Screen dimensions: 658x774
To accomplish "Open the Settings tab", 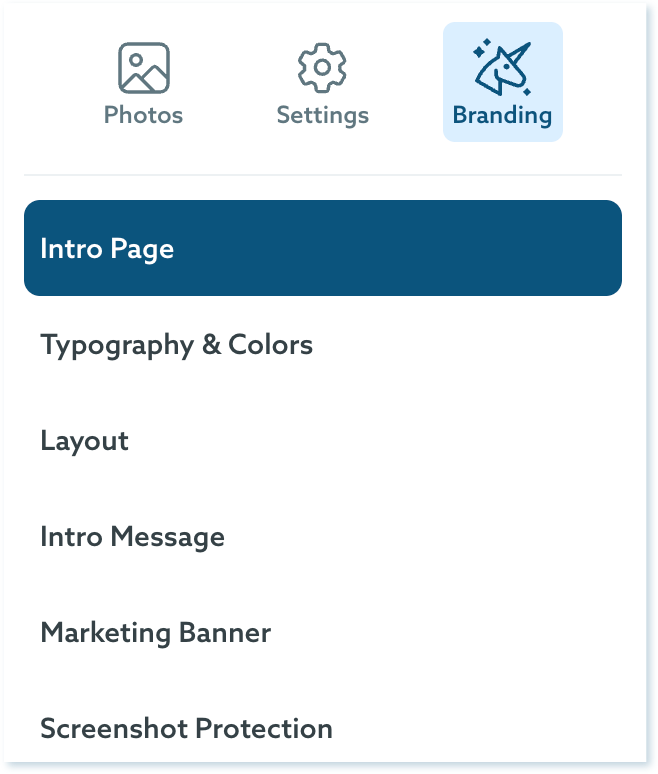I will pos(322,84).
